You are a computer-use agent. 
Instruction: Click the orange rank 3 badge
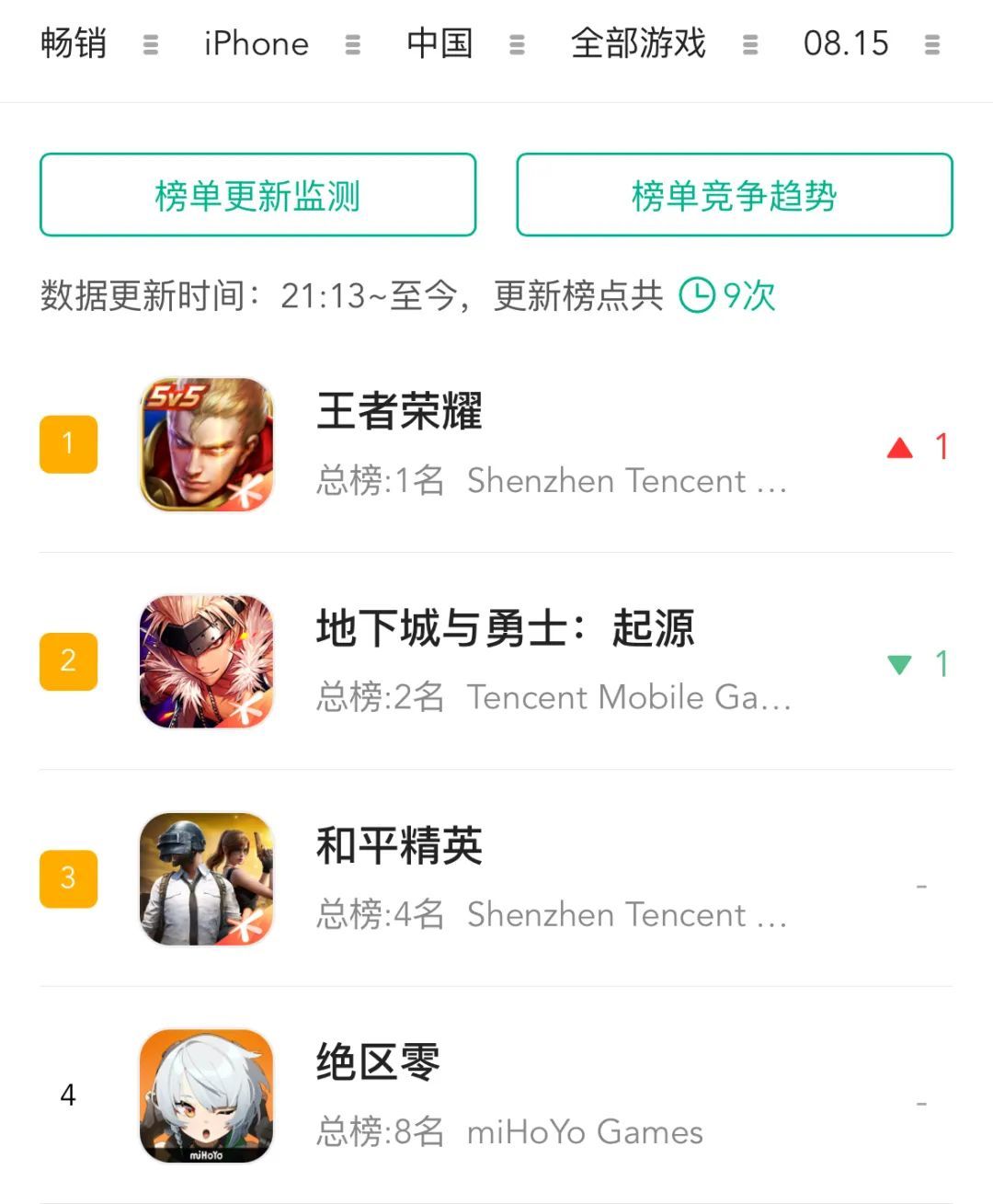pyautogui.click(x=68, y=878)
